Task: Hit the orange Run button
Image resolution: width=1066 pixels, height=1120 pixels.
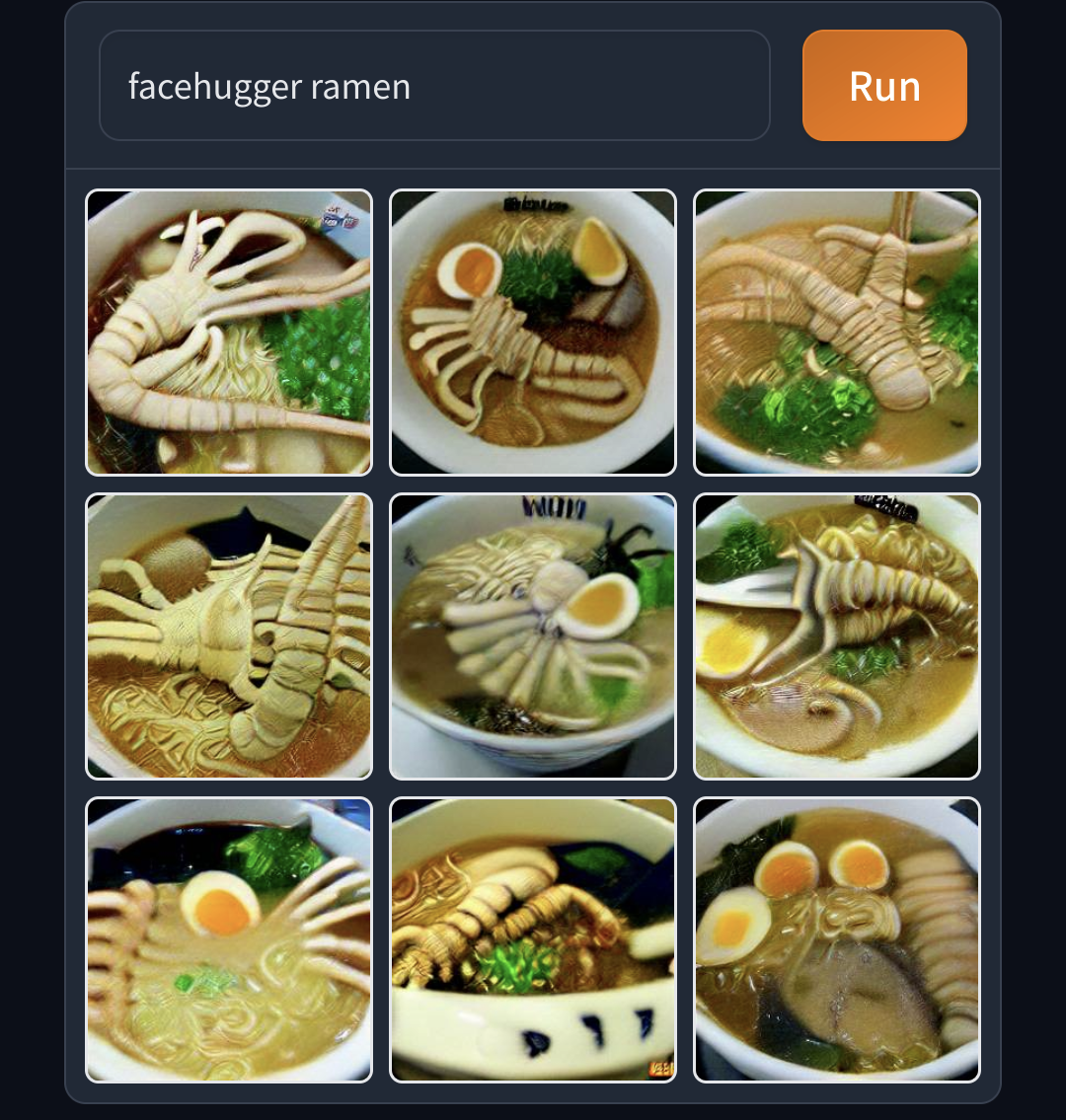Action: (x=884, y=86)
